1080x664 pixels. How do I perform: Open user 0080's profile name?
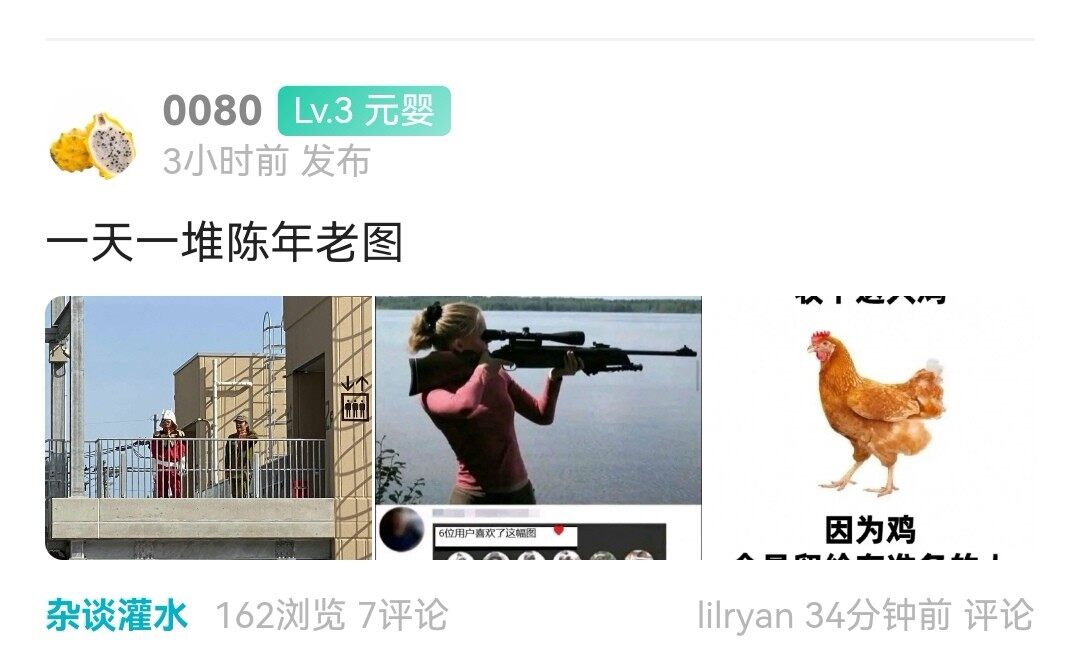212,111
